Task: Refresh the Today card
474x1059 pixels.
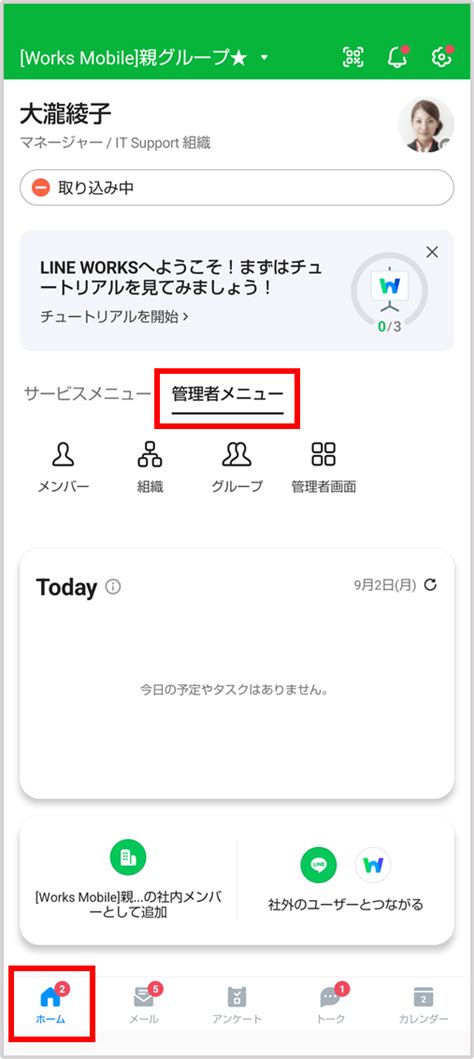Action: (430, 585)
